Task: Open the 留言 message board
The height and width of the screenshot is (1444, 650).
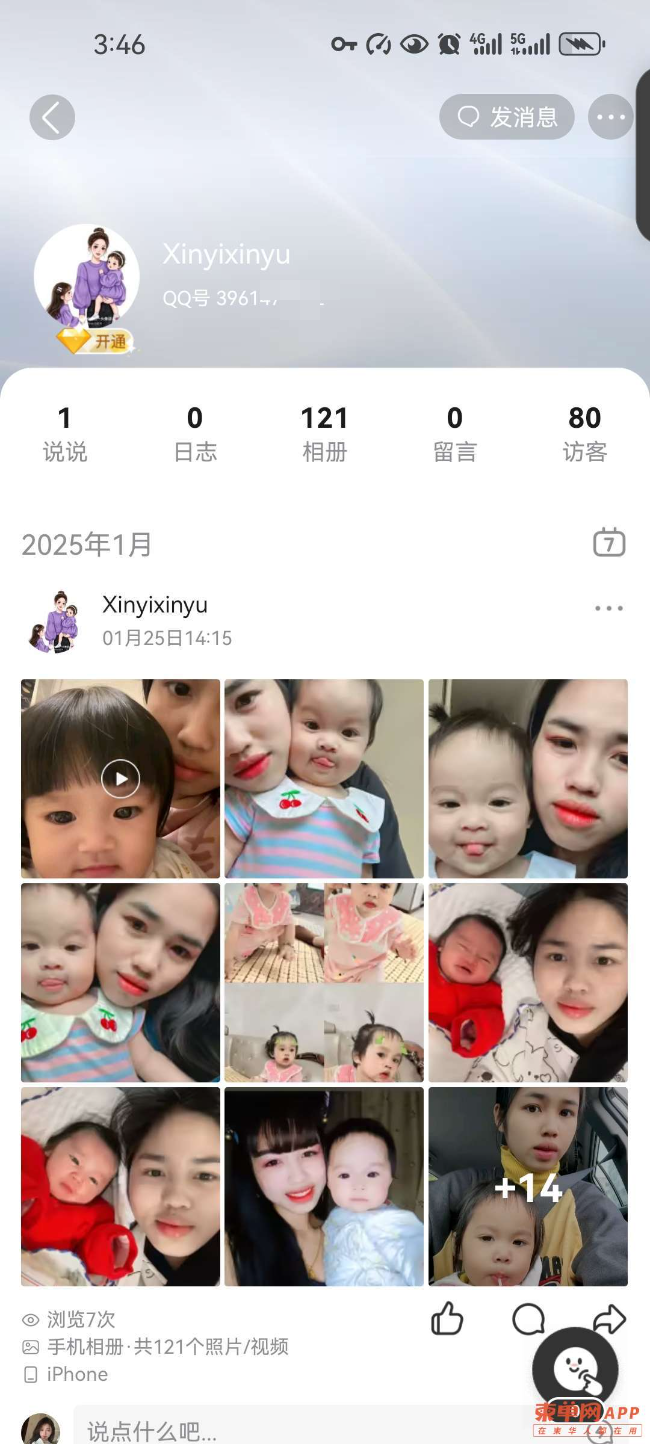Action: tap(455, 434)
